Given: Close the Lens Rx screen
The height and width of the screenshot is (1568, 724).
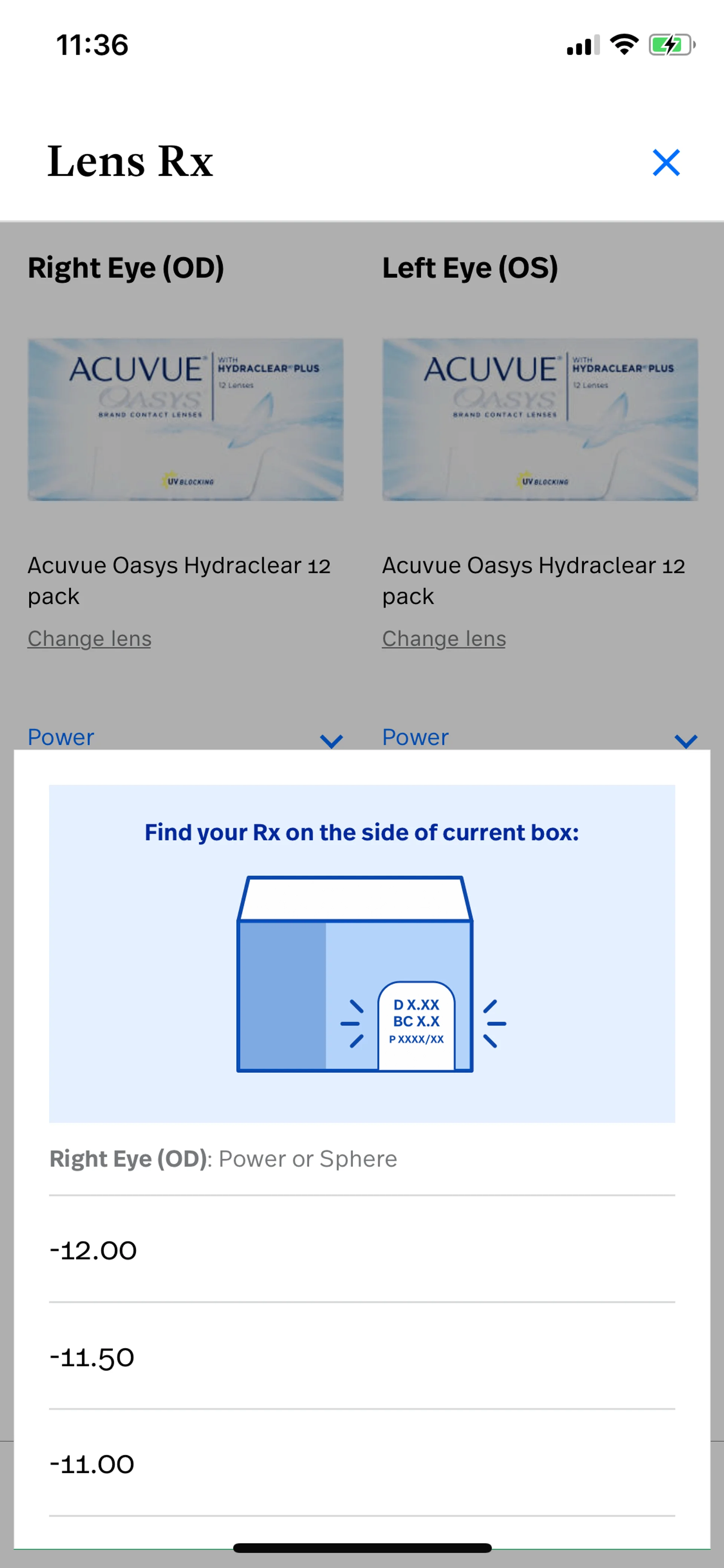Looking at the screenshot, I should (x=666, y=163).
